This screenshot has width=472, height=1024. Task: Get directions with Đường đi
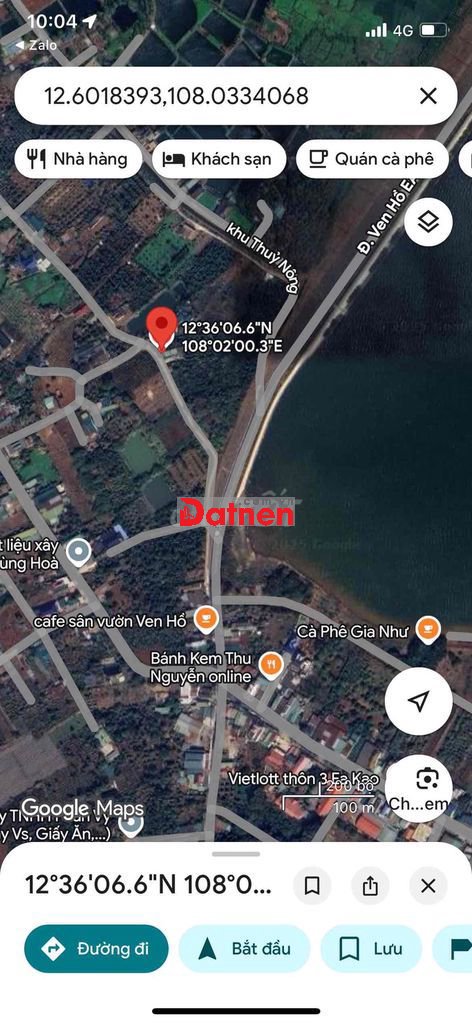[x=97, y=949]
